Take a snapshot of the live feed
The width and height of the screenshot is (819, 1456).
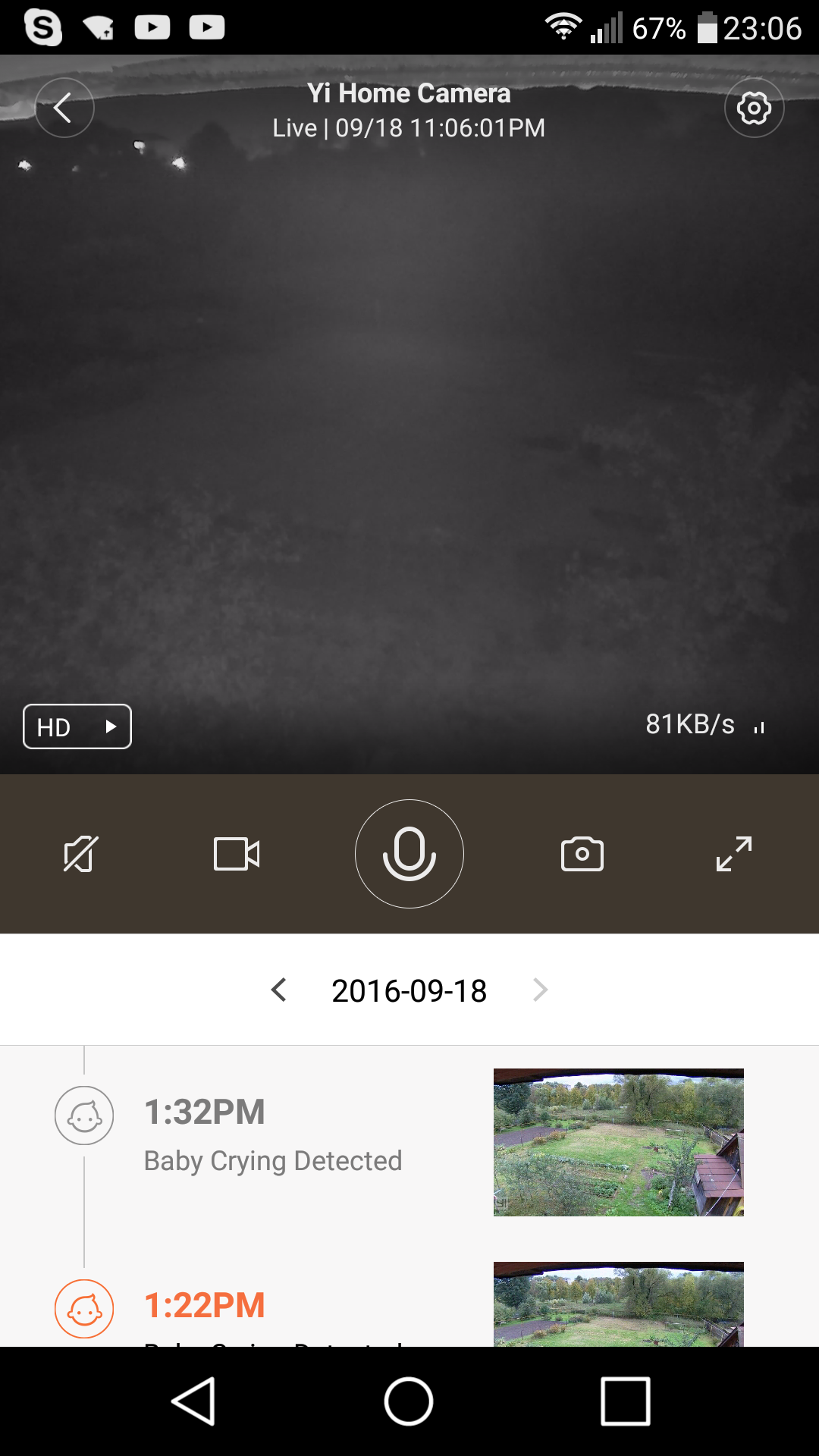click(582, 854)
